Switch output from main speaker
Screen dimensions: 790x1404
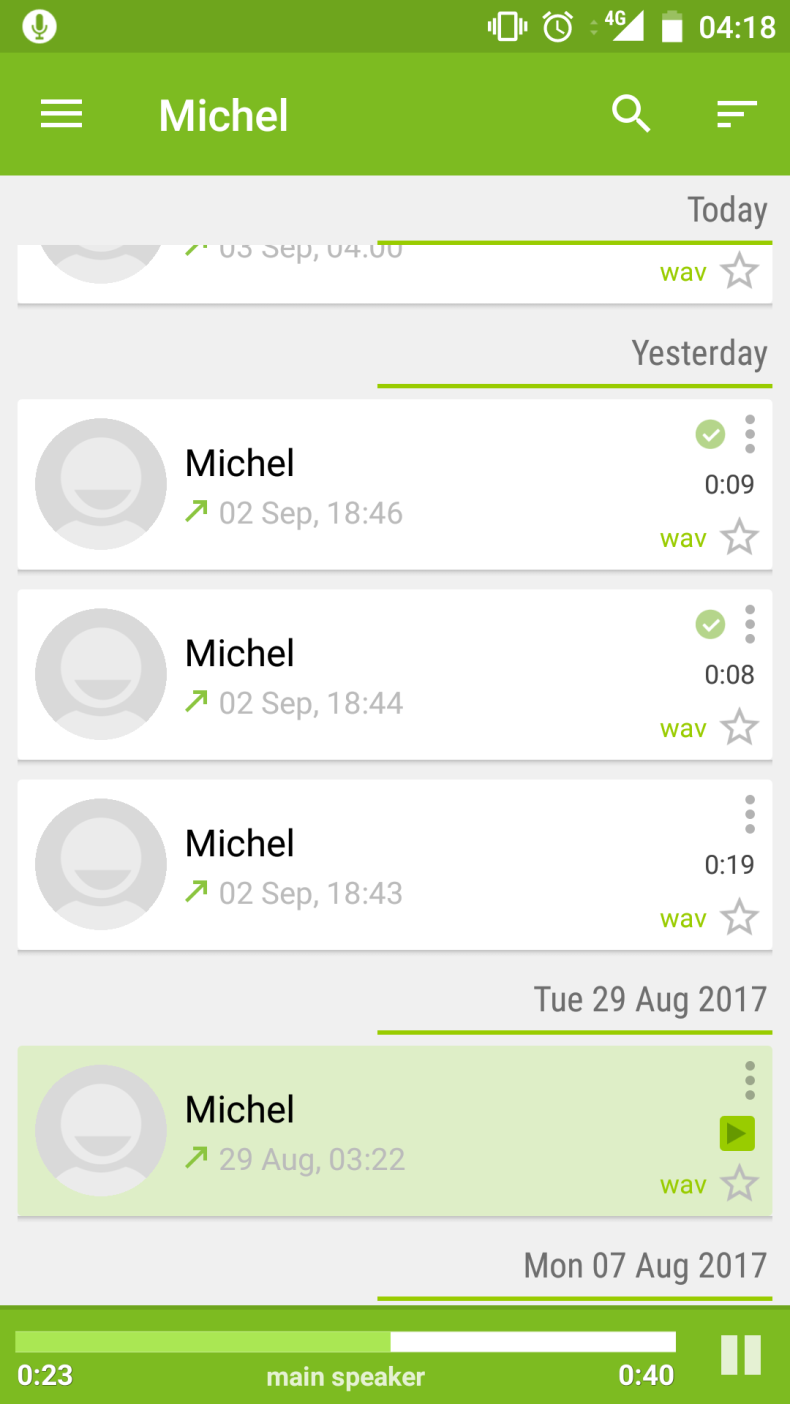(x=345, y=1377)
